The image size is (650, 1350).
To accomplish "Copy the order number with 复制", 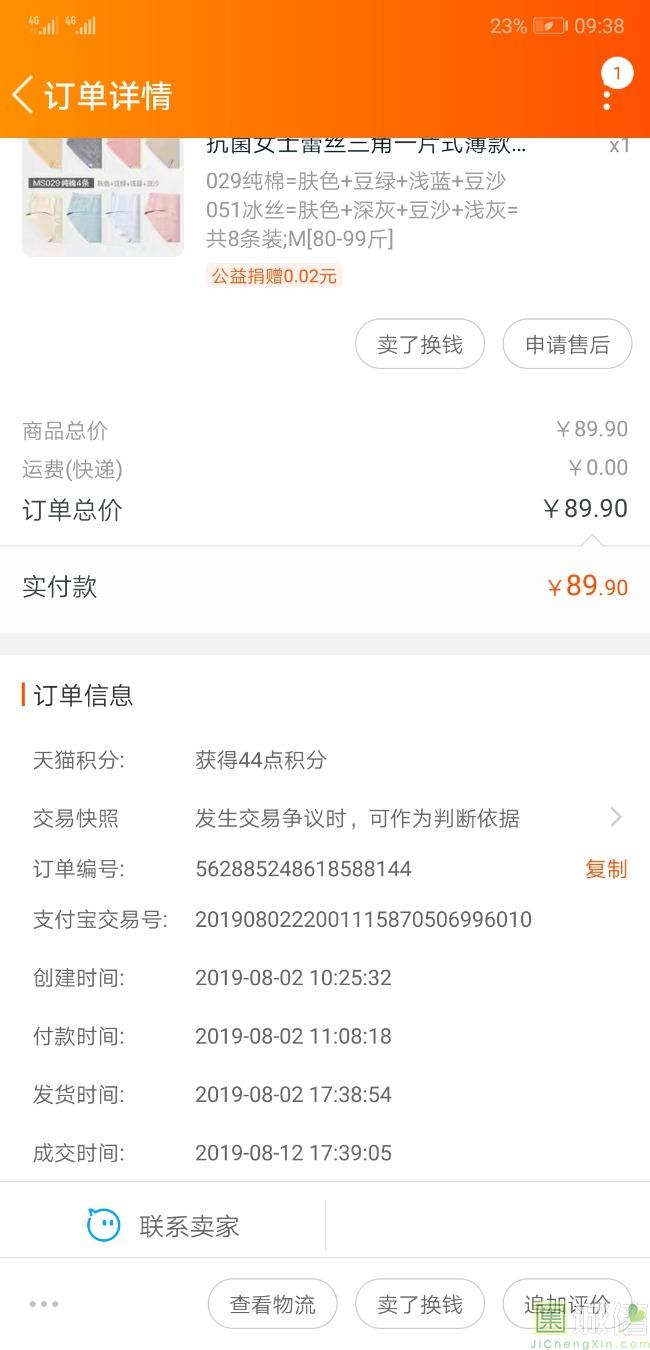I will pos(605,869).
